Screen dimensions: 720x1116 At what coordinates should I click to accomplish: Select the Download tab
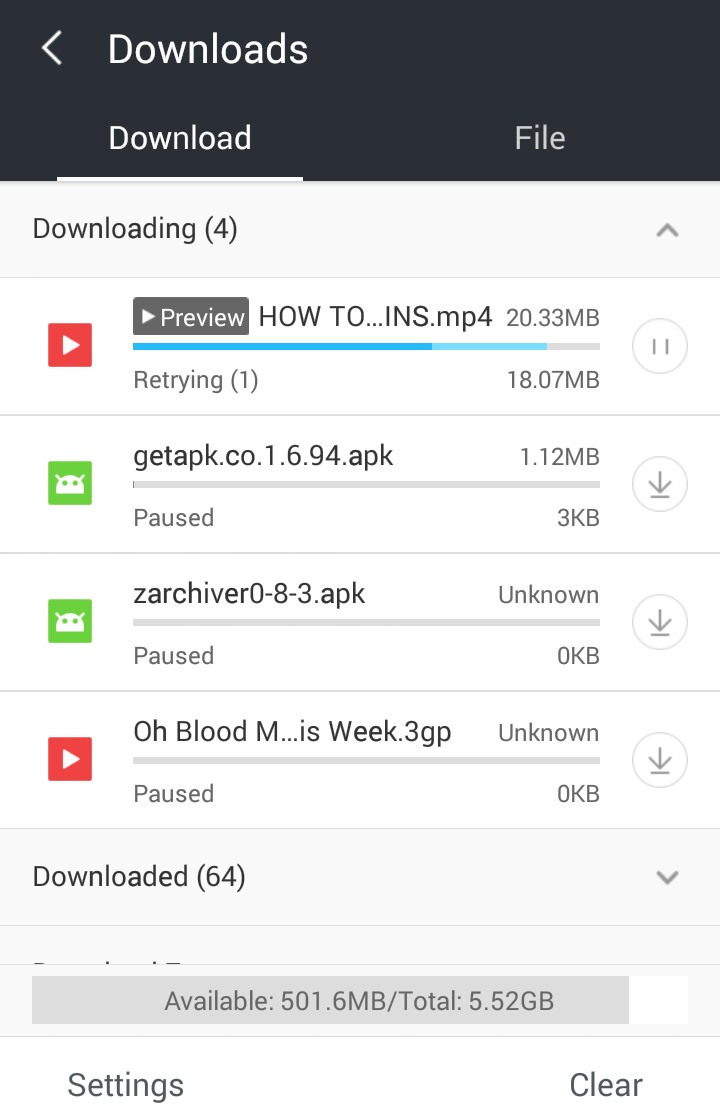pyautogui.click(x=180, y=138)
